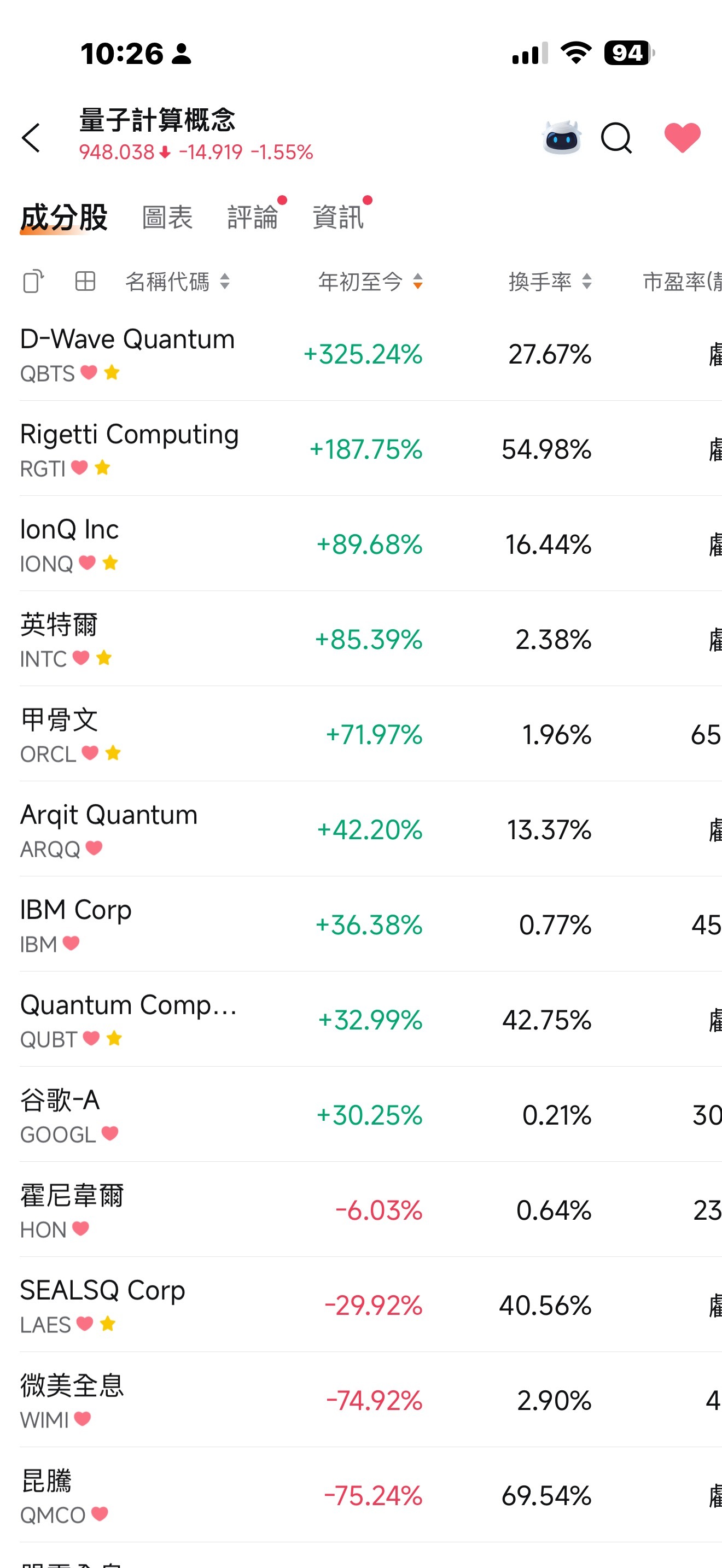Open the D-Wave Quantum stock row
The width and height of the screenshot is (722, 1568).
tap(243, 353)
